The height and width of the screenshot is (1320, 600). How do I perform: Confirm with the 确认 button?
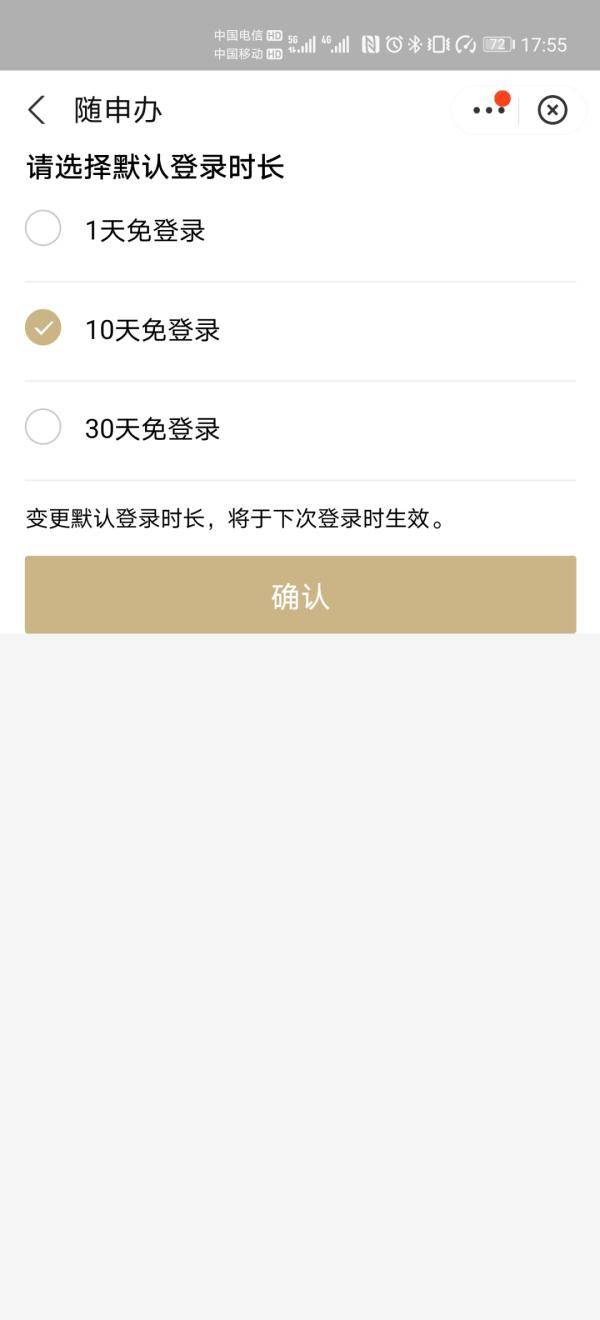coord(300,595)
